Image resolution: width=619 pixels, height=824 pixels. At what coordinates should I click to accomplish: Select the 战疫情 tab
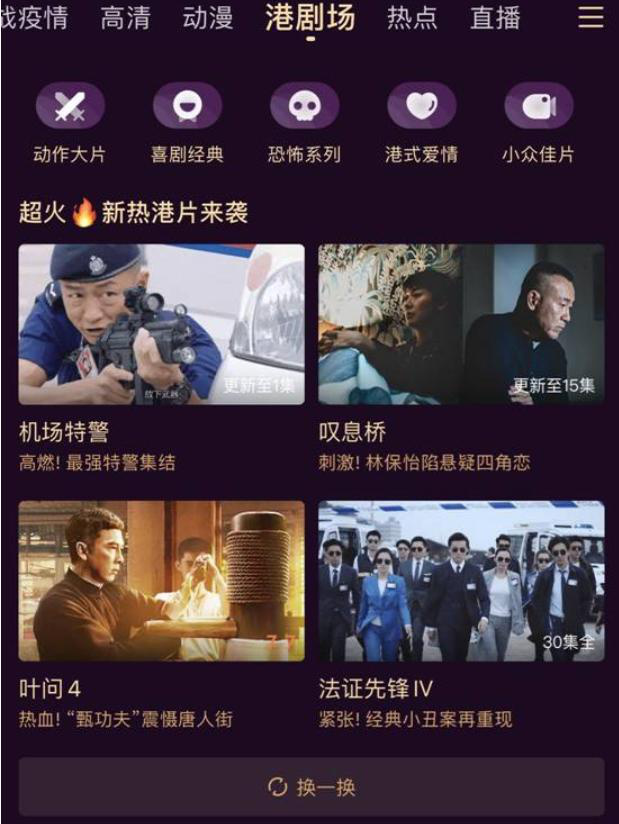click(34, 18)
